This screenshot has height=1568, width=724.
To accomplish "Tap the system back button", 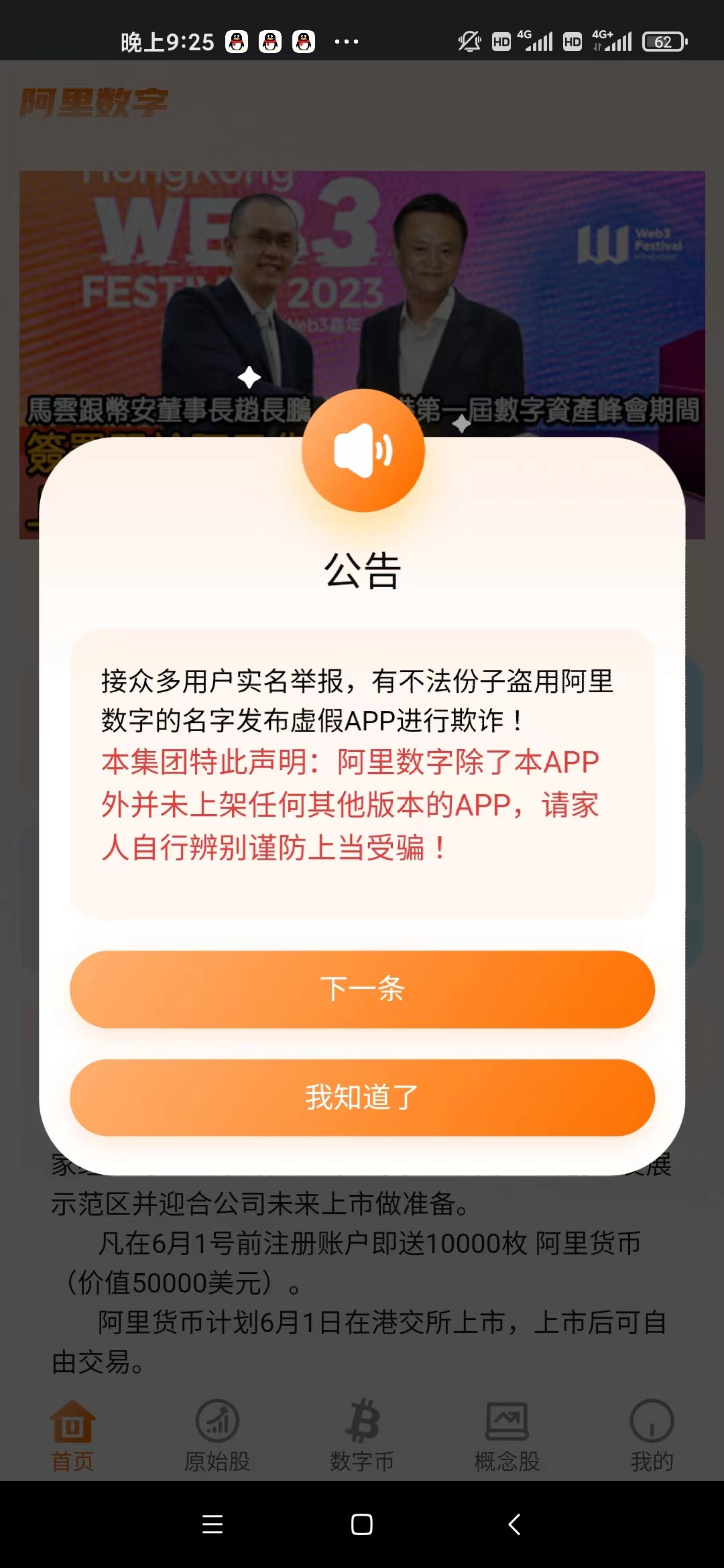I will coord(514,1524).
